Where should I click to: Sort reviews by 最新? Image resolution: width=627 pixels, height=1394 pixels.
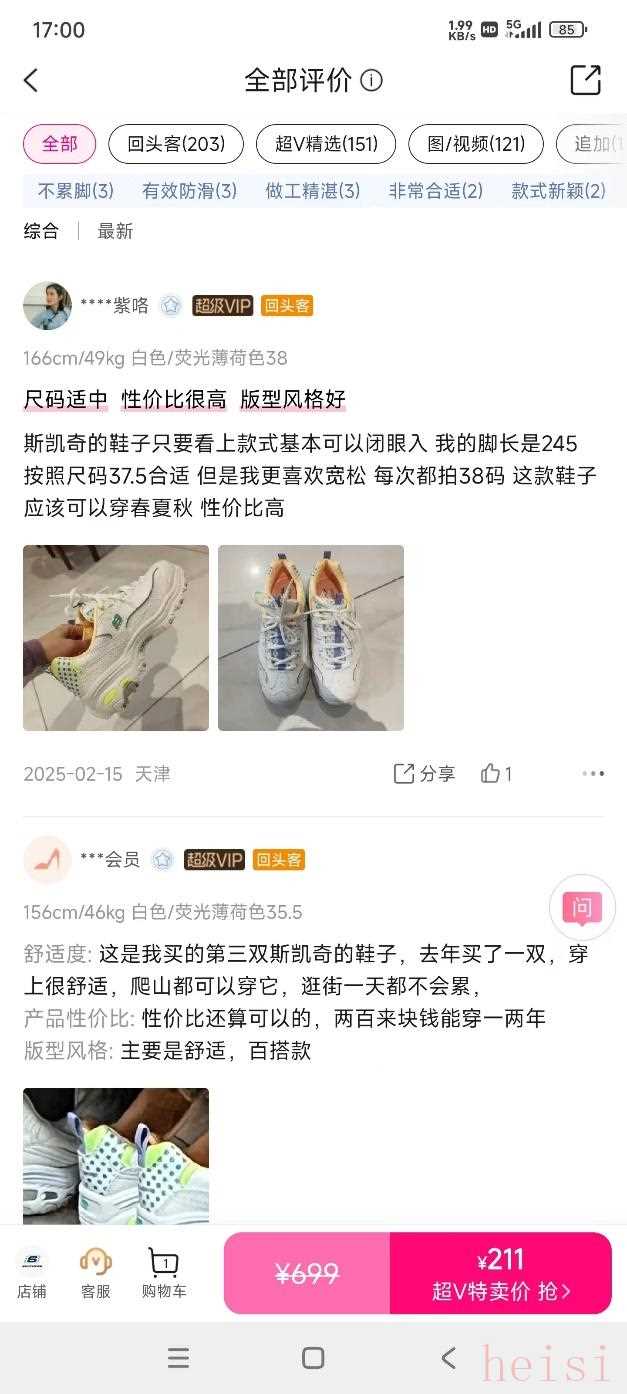pyautogui.click(x=115, y=231)
